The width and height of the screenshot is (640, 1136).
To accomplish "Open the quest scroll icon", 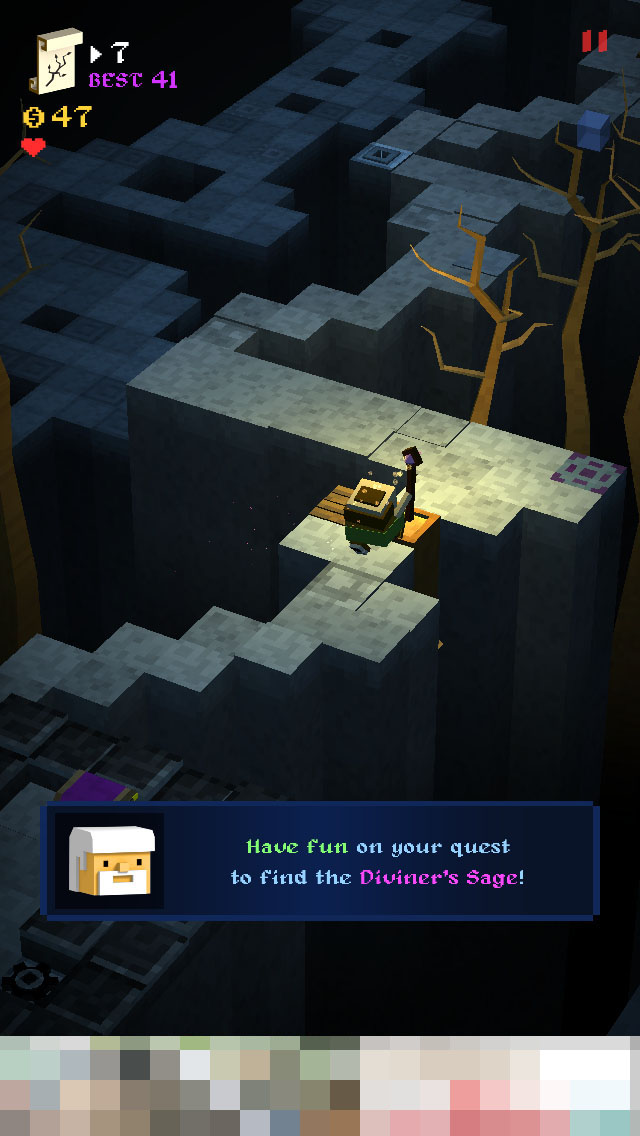I will 58,60.
